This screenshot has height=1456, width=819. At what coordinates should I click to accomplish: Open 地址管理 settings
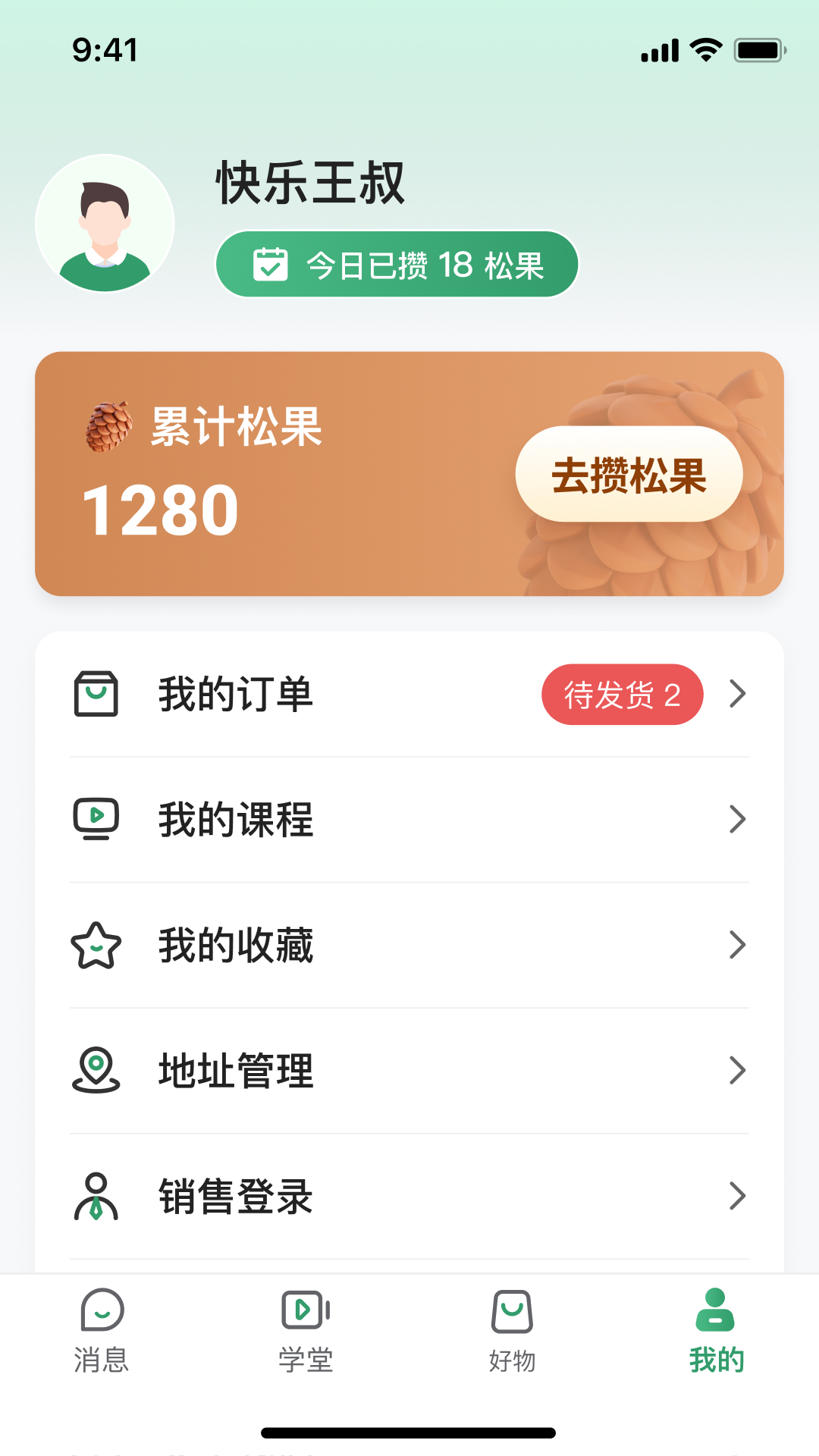click(409, 1071)
